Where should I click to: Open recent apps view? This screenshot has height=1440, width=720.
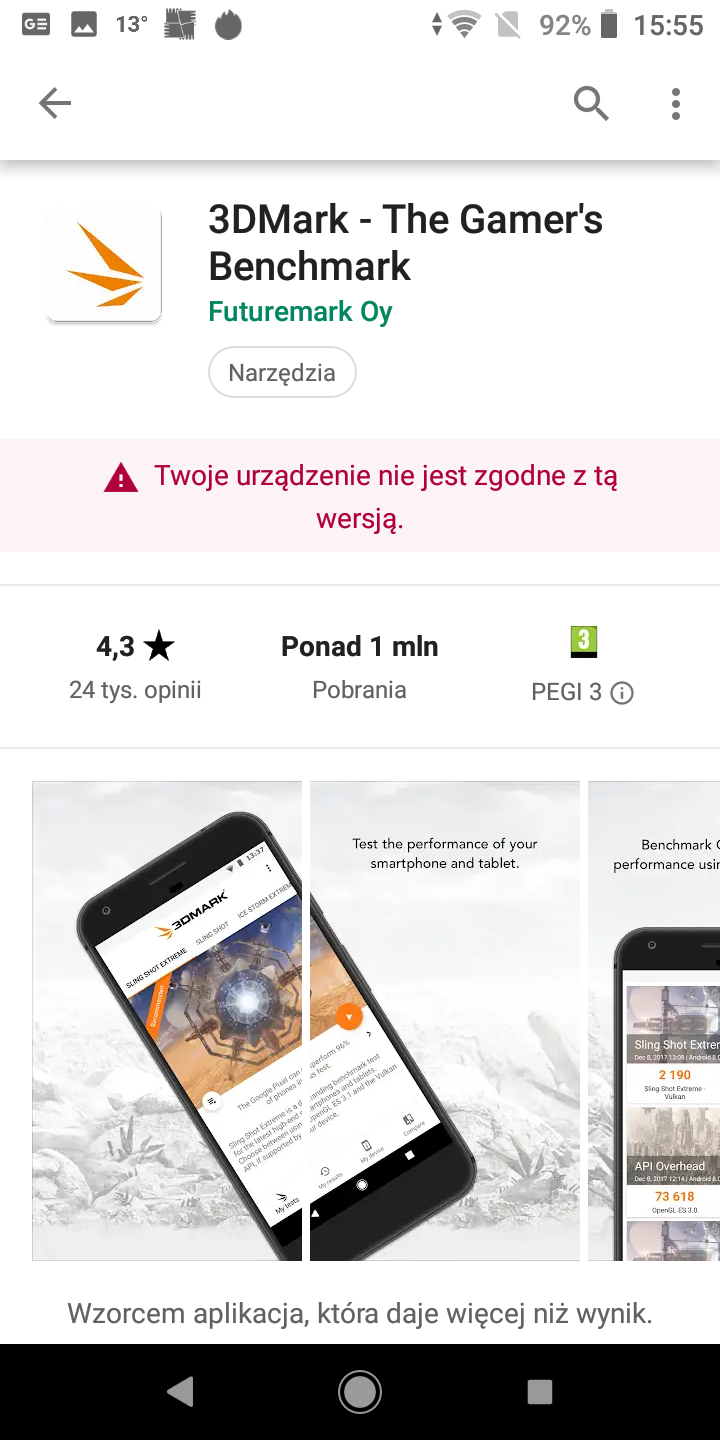[540, 1391]
